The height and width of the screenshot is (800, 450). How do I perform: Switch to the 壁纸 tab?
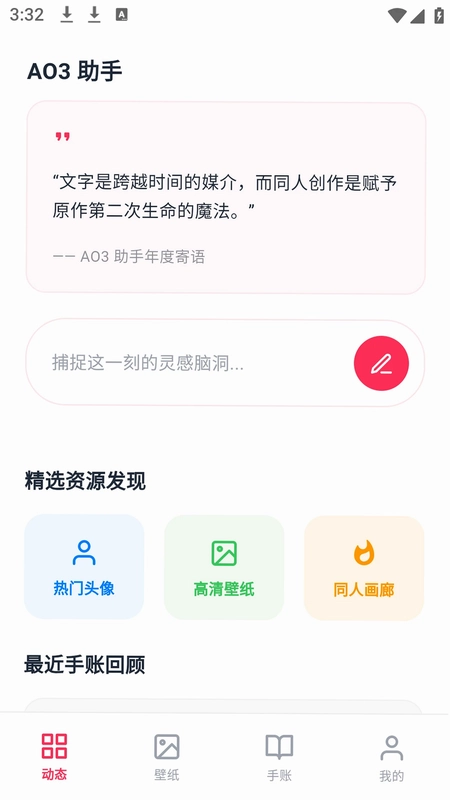tap(167, 757)
